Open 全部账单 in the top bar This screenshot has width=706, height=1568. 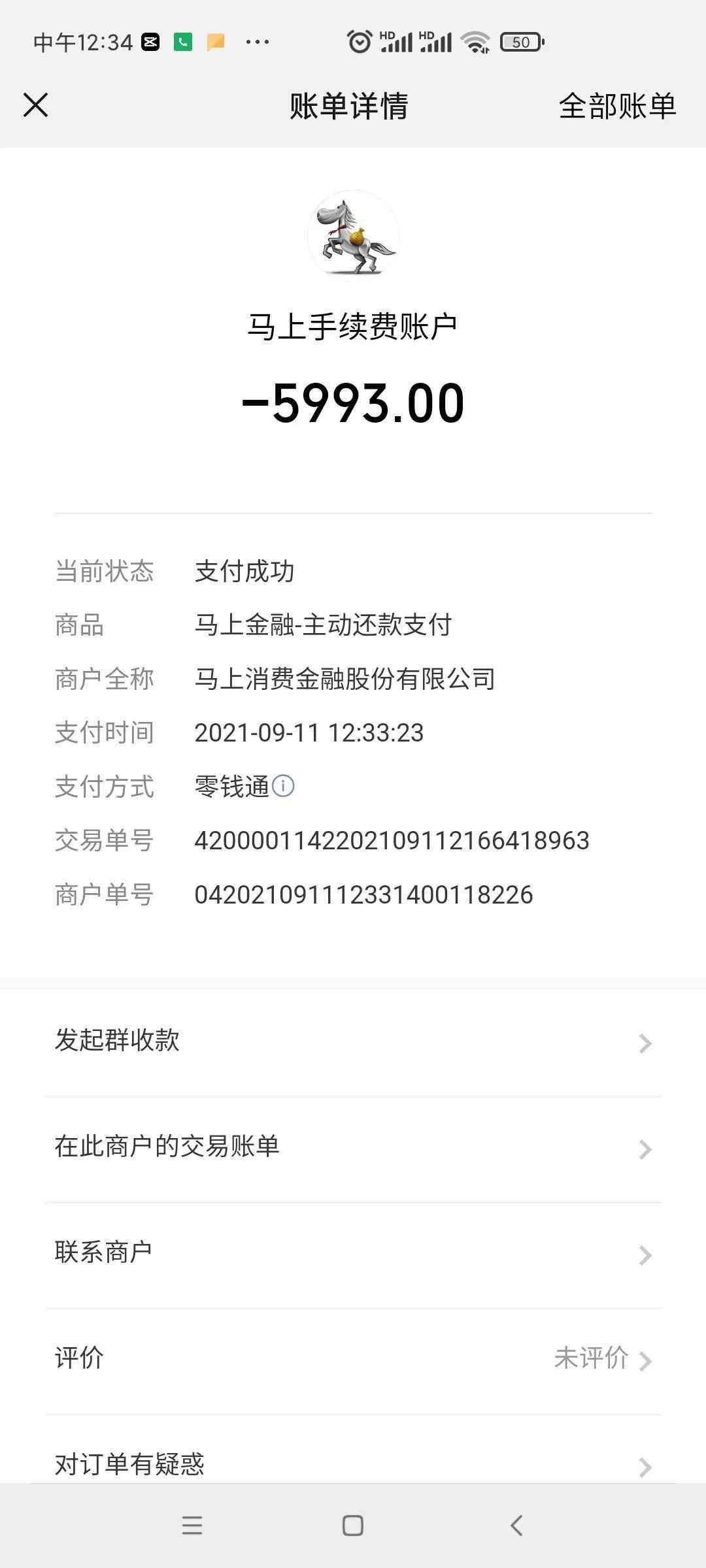[x=616, y=106]
